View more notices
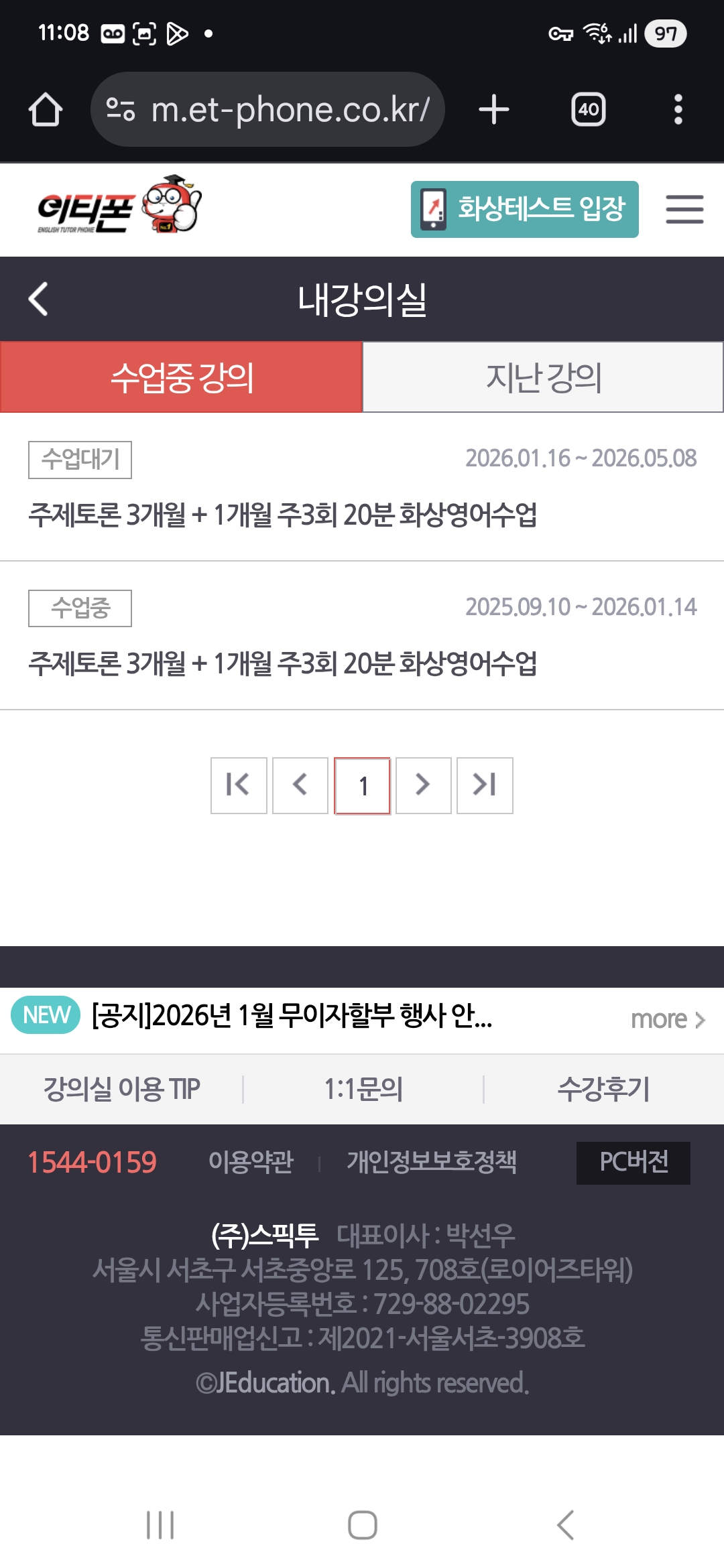Image resolution: width=724 pixels, height=1568 pixels. click(668, 1019)
